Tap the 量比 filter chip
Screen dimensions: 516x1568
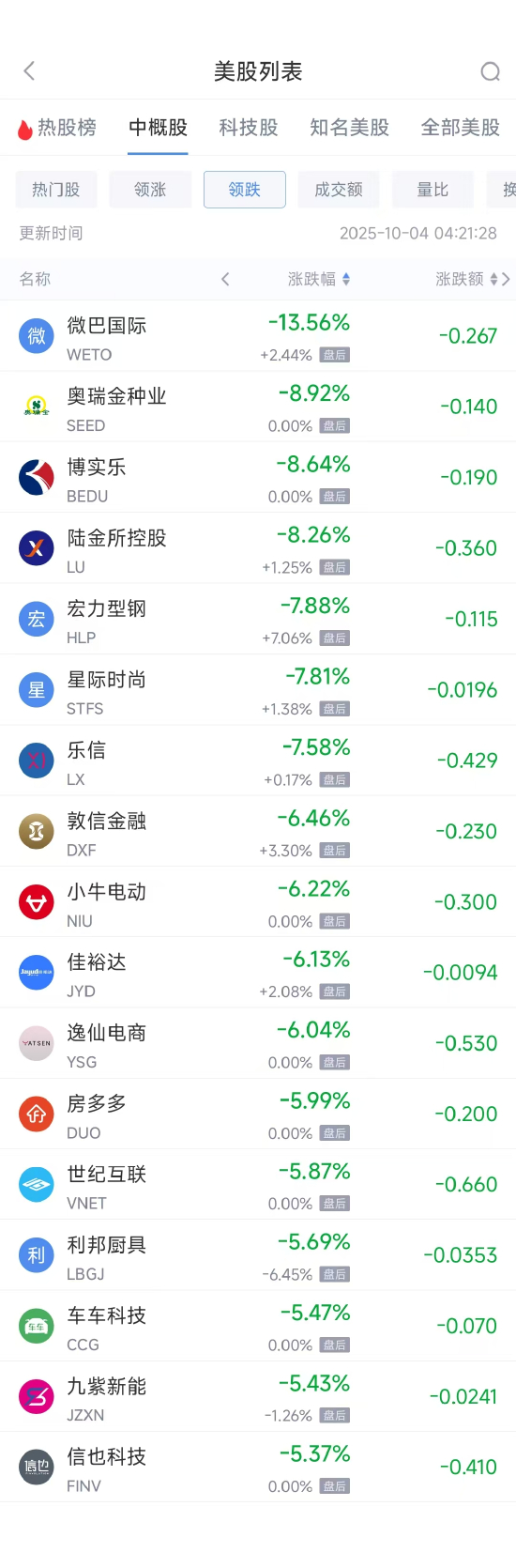[x=433, y=190]
